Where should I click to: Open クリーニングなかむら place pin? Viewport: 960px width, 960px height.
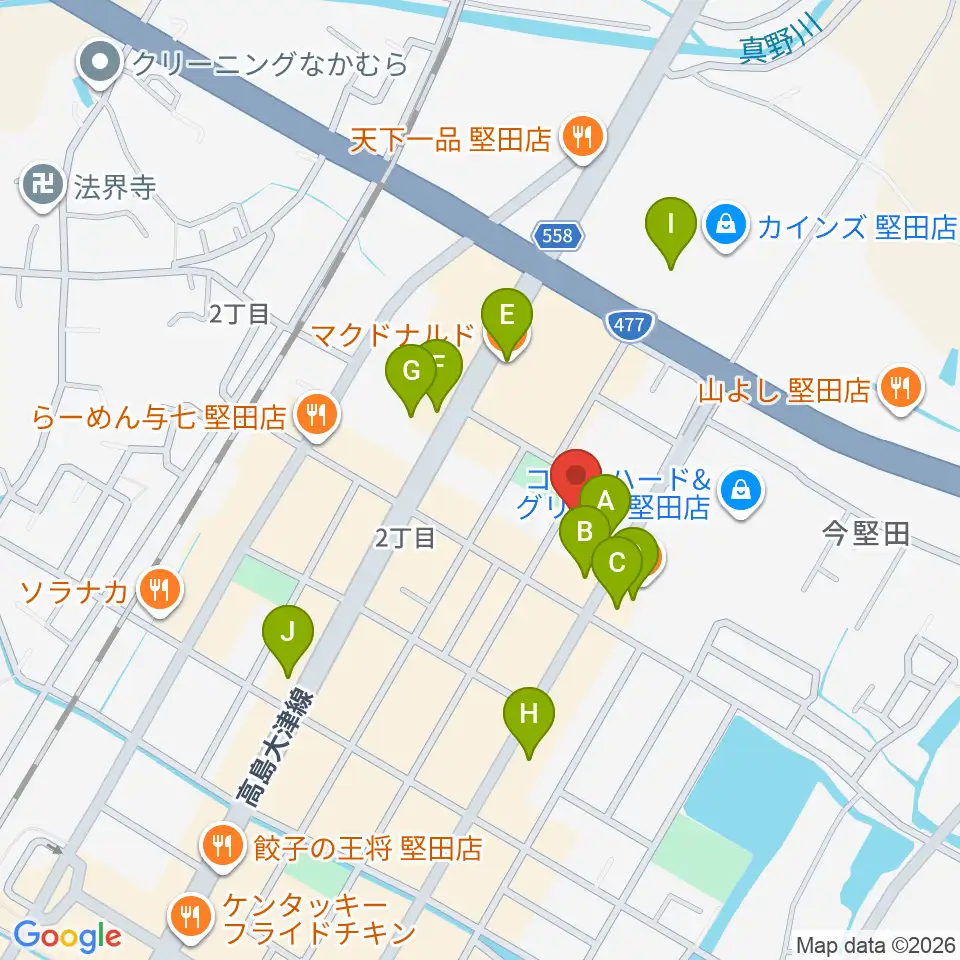point(99,64)
